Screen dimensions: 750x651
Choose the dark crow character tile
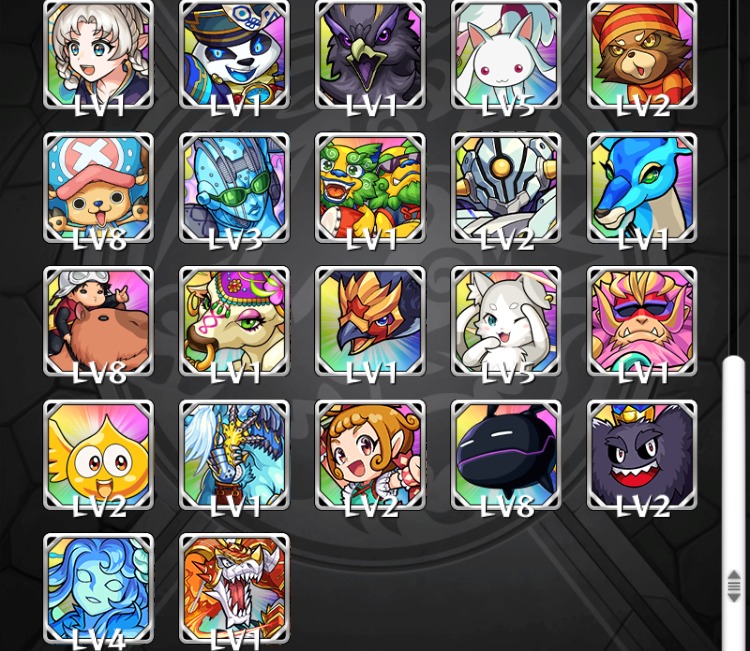pos(370,54)
